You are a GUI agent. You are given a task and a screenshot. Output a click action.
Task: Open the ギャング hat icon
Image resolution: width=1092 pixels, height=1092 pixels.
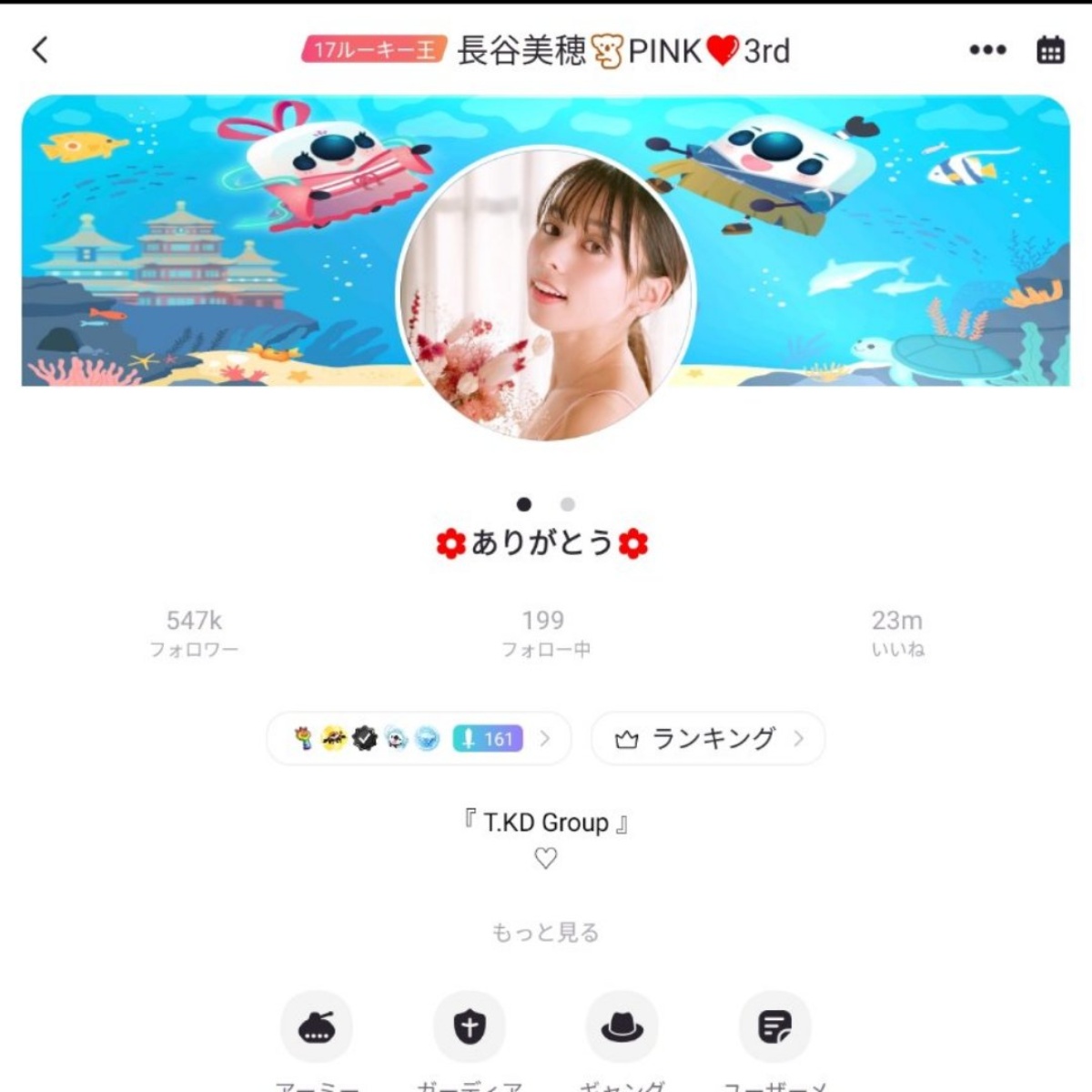tap(622, 1027)
